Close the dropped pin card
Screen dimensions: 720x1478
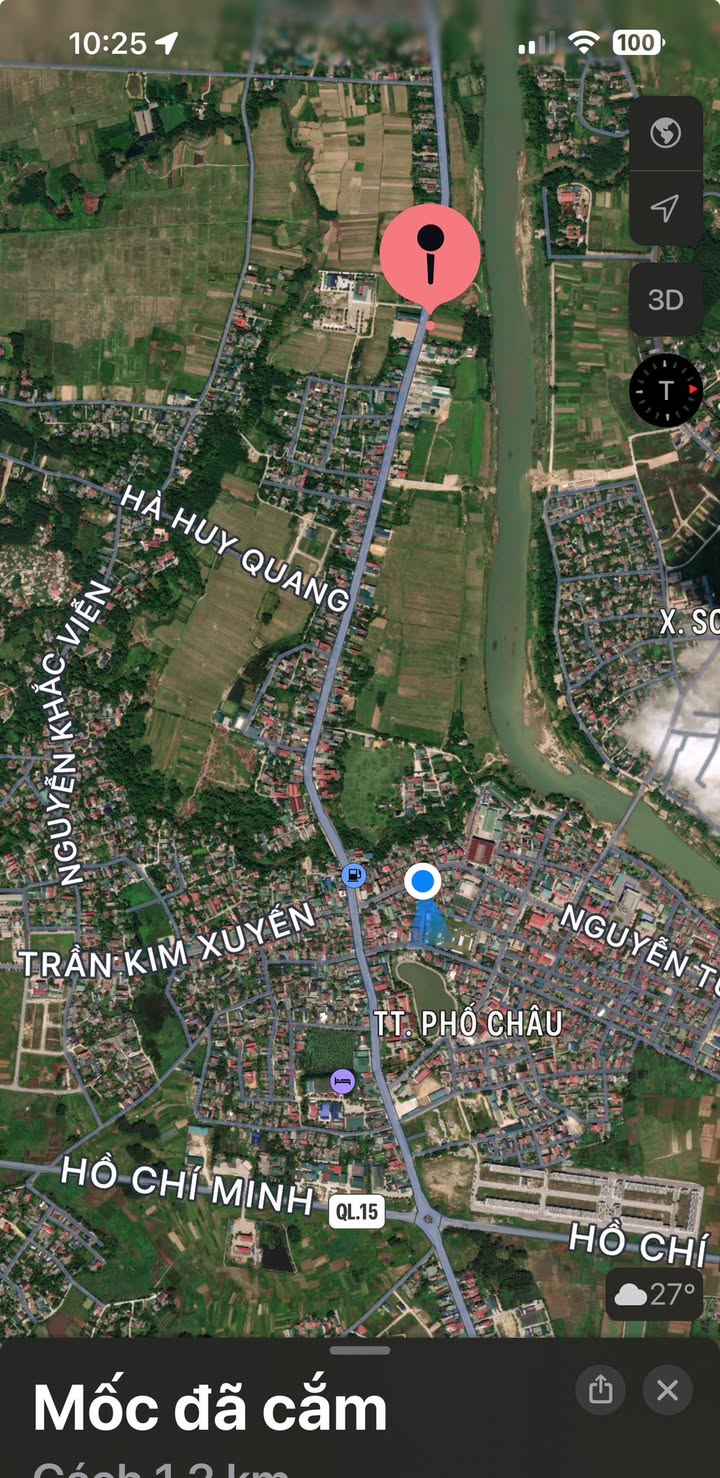(667, 1389)
